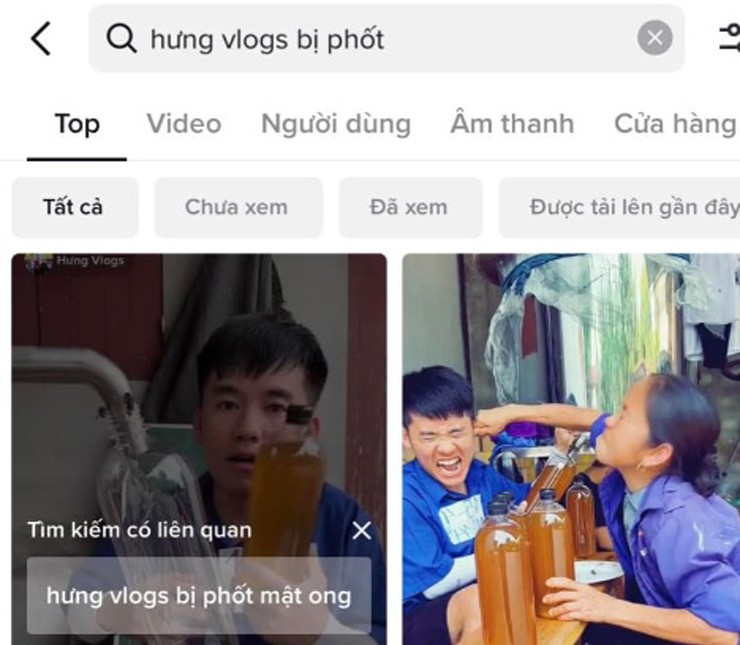740x645 pixels.
Task: Search suggestion hưng vlogs bị phốt mật ong
Action: click(199, 596)
